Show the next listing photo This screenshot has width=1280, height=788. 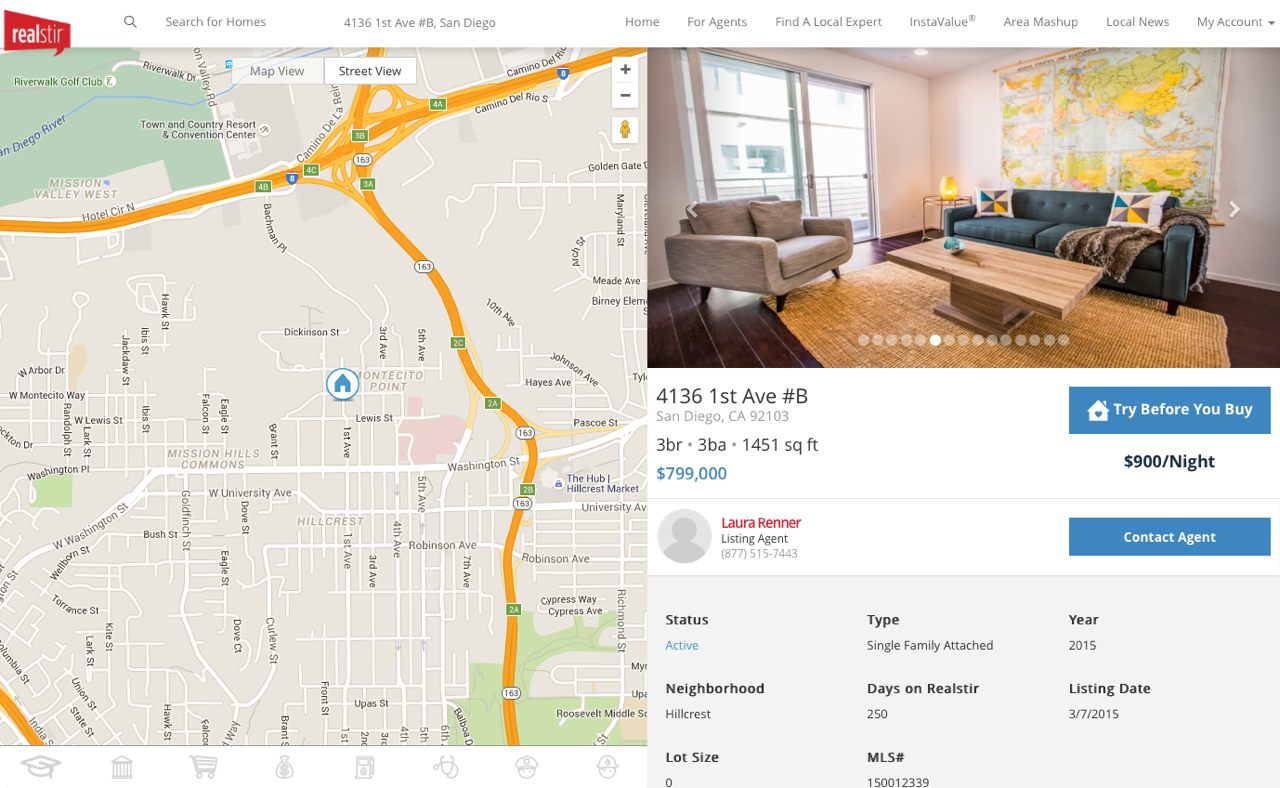pos(1234,209)
